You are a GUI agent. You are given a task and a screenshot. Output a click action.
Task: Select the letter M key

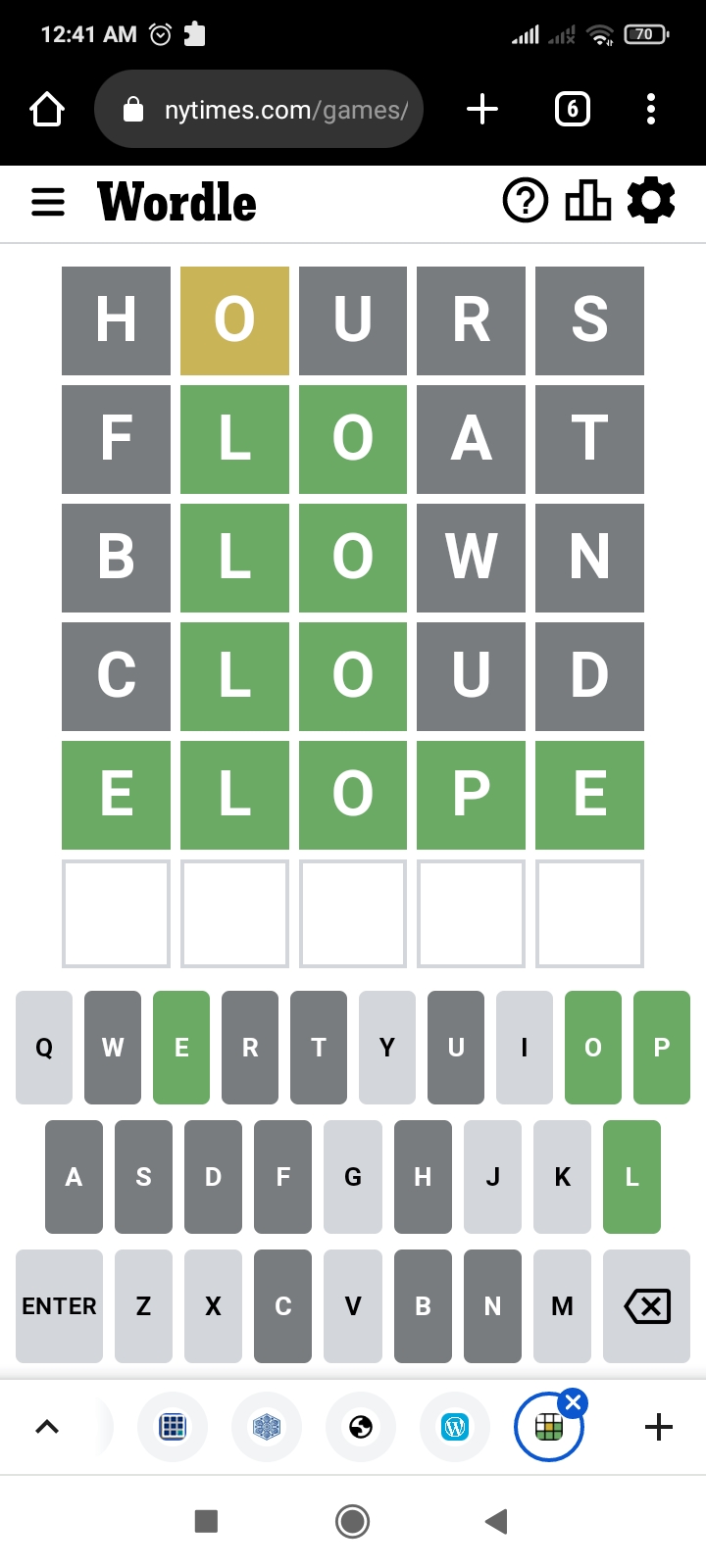click(563, 1306)
